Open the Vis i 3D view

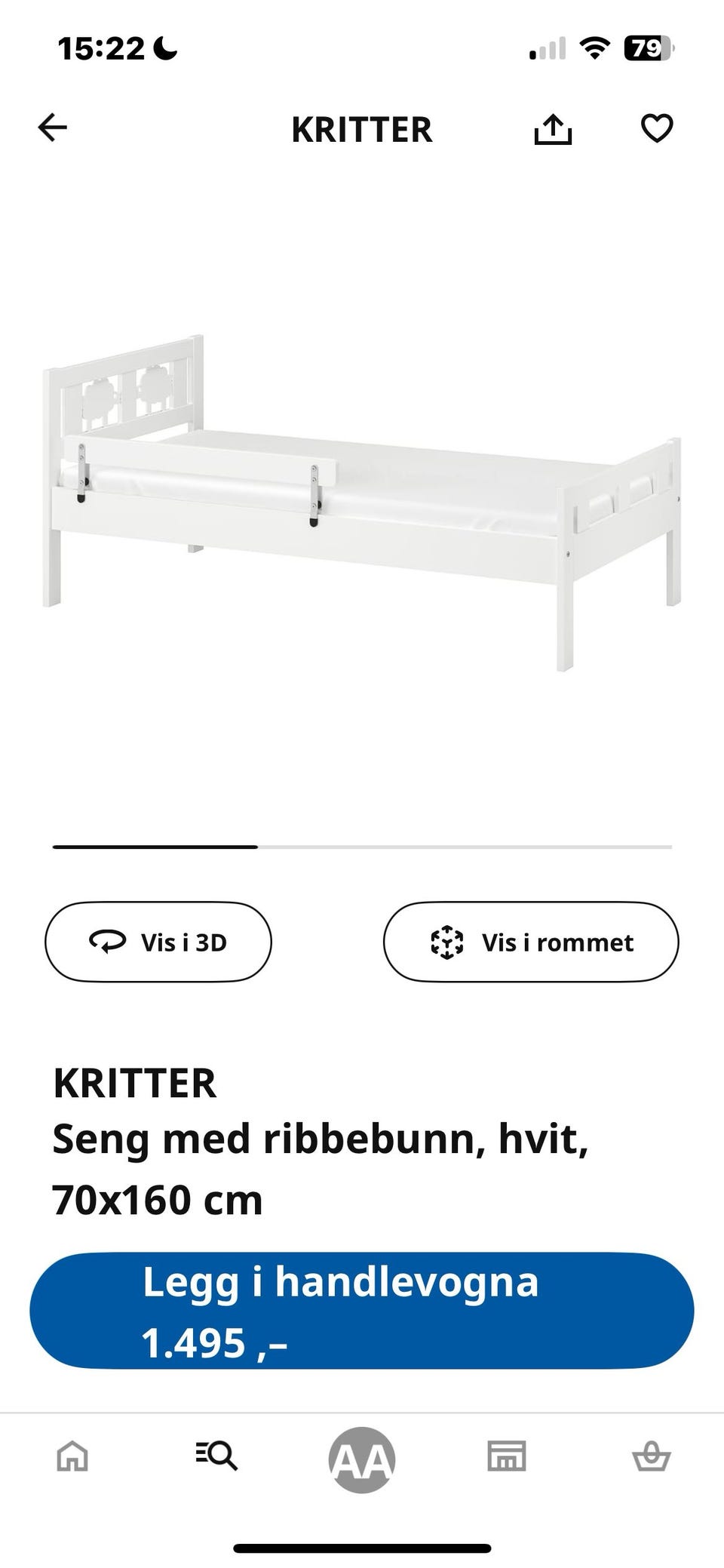[158, 942]
